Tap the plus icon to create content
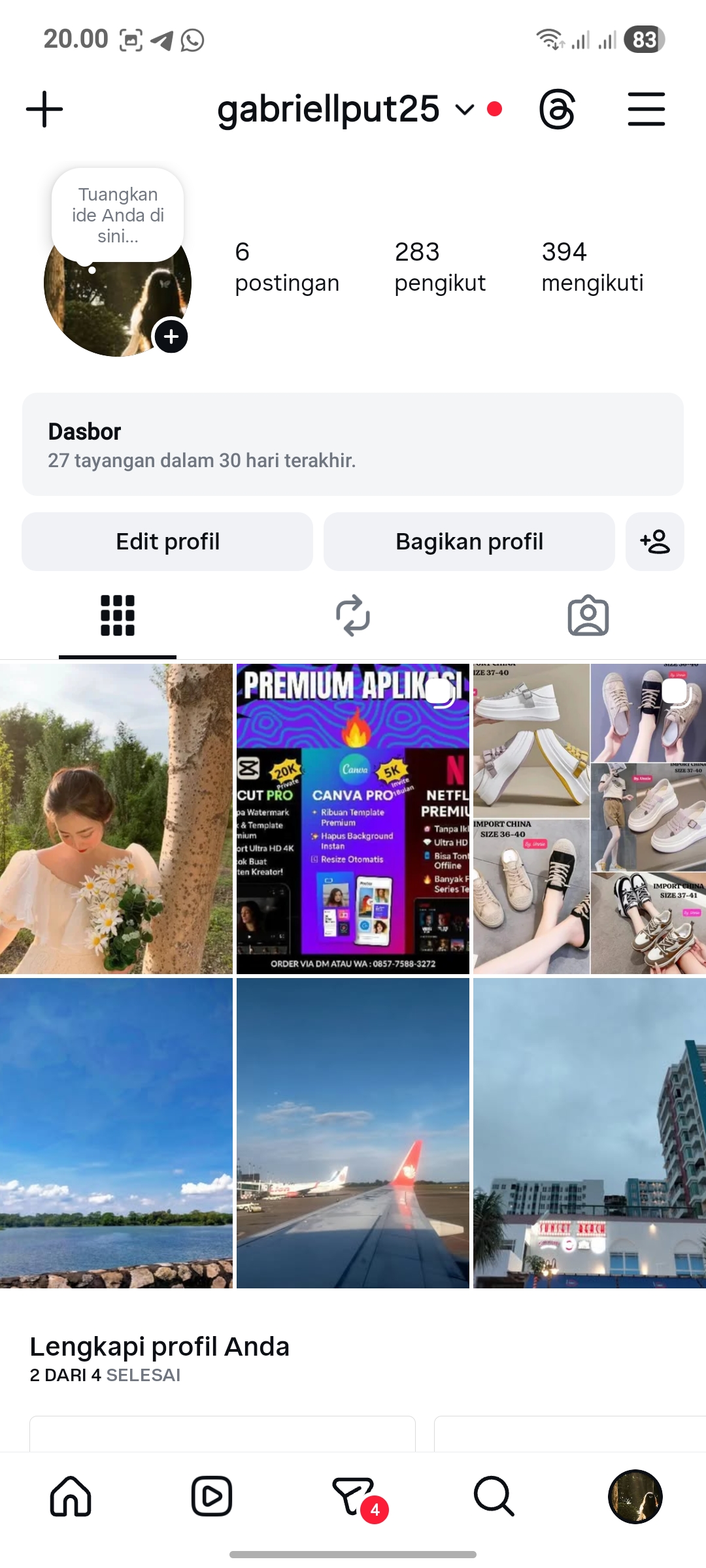Image resolution: width=706 pixels, height=1568 pixels. pyautogui.click(x=44, y=109)
